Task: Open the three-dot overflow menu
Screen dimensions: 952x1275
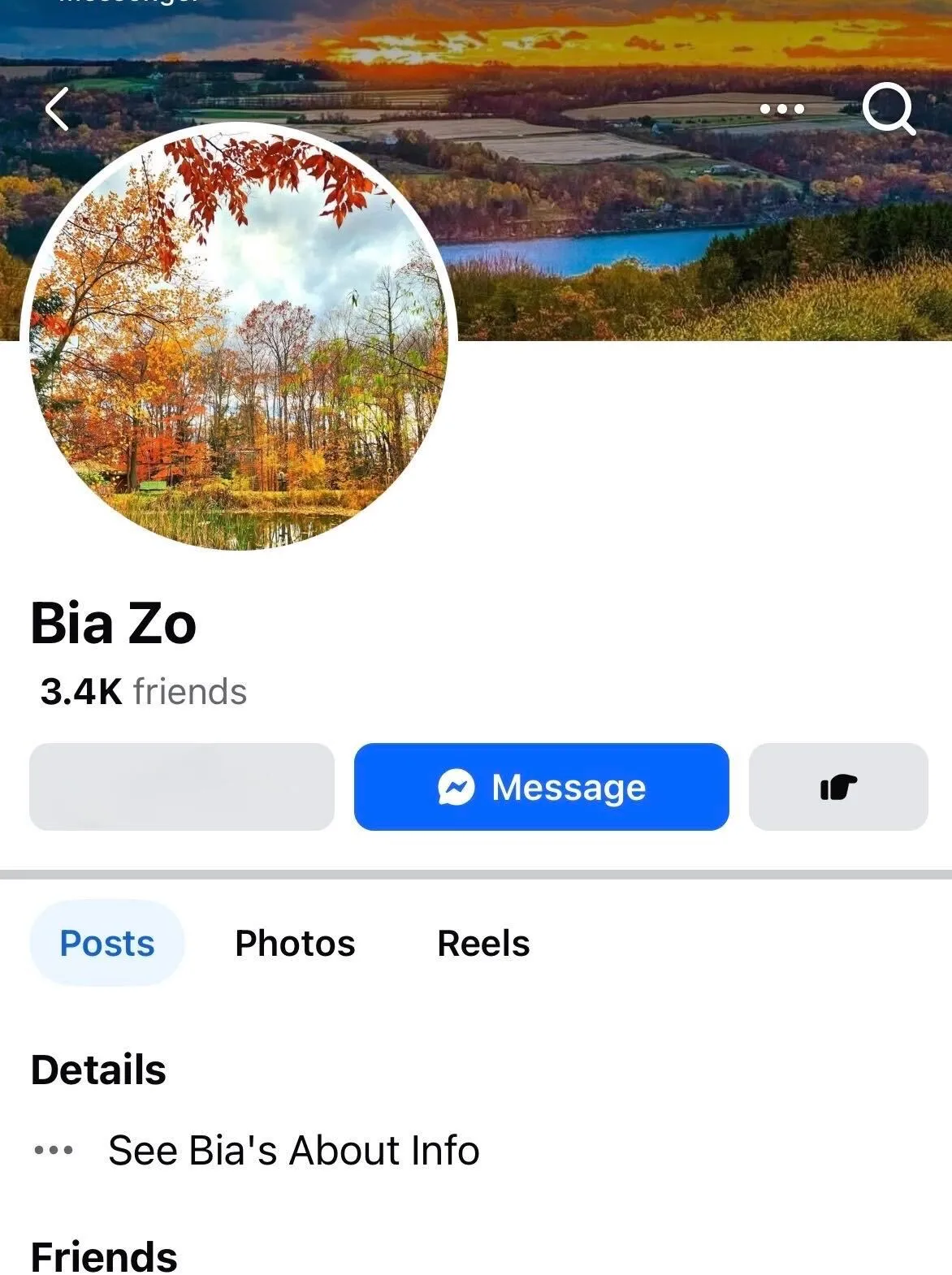Action: pyautogui.click(x=781, y=109)
